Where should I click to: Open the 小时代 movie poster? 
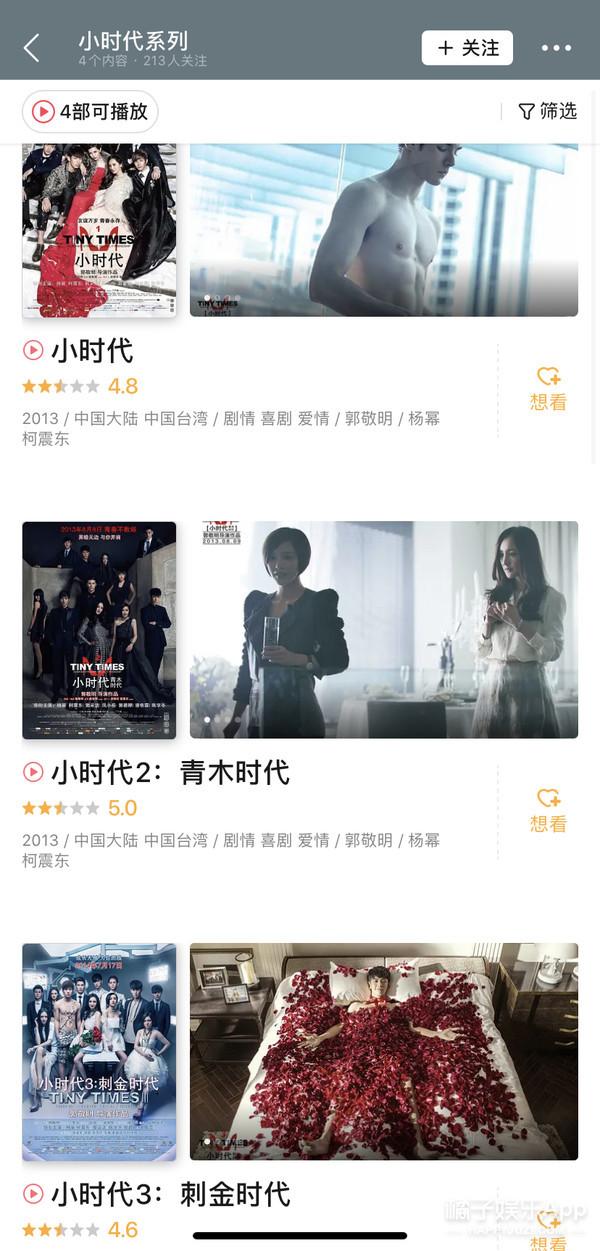coord(99,230)
